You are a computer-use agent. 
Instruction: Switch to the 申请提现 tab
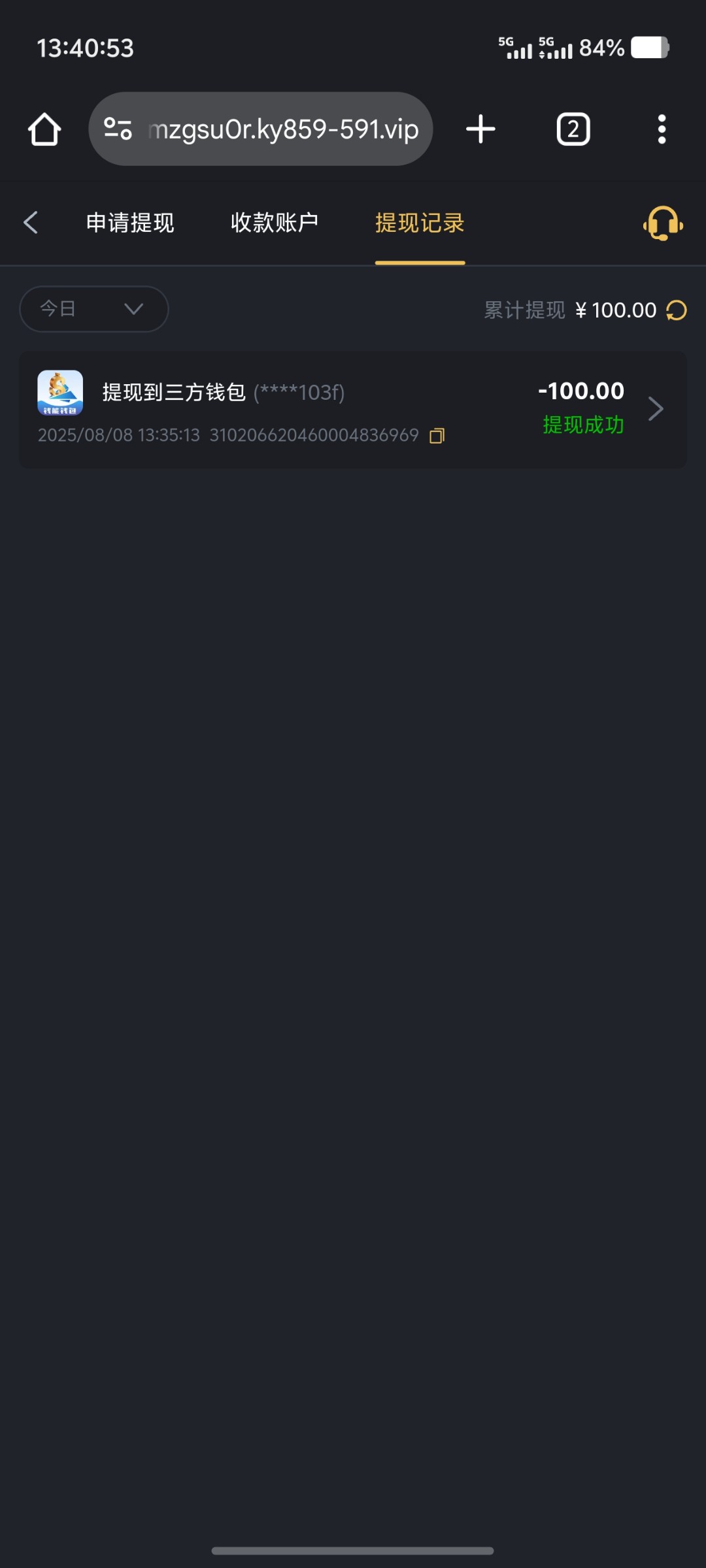(x=130, y=223)
